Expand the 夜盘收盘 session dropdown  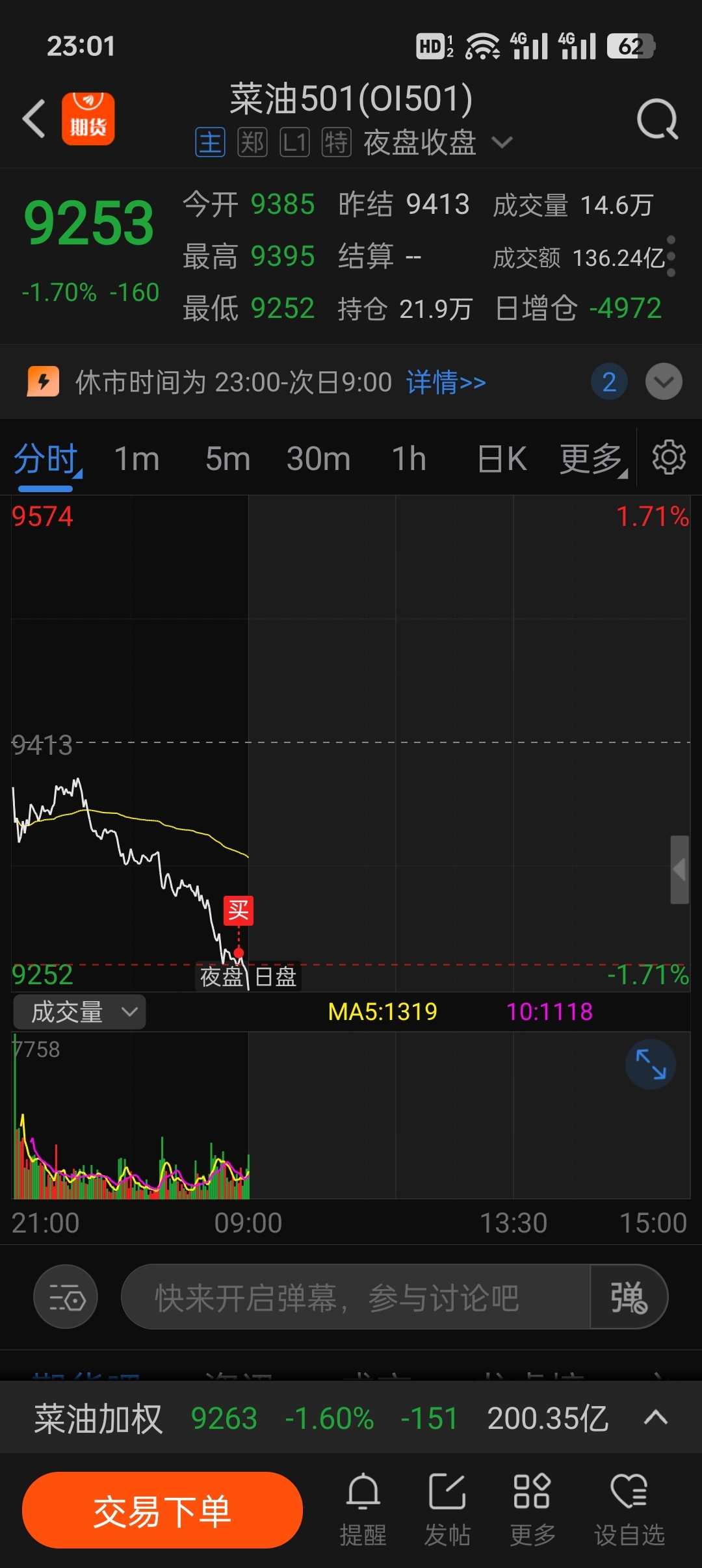[502, 142]
